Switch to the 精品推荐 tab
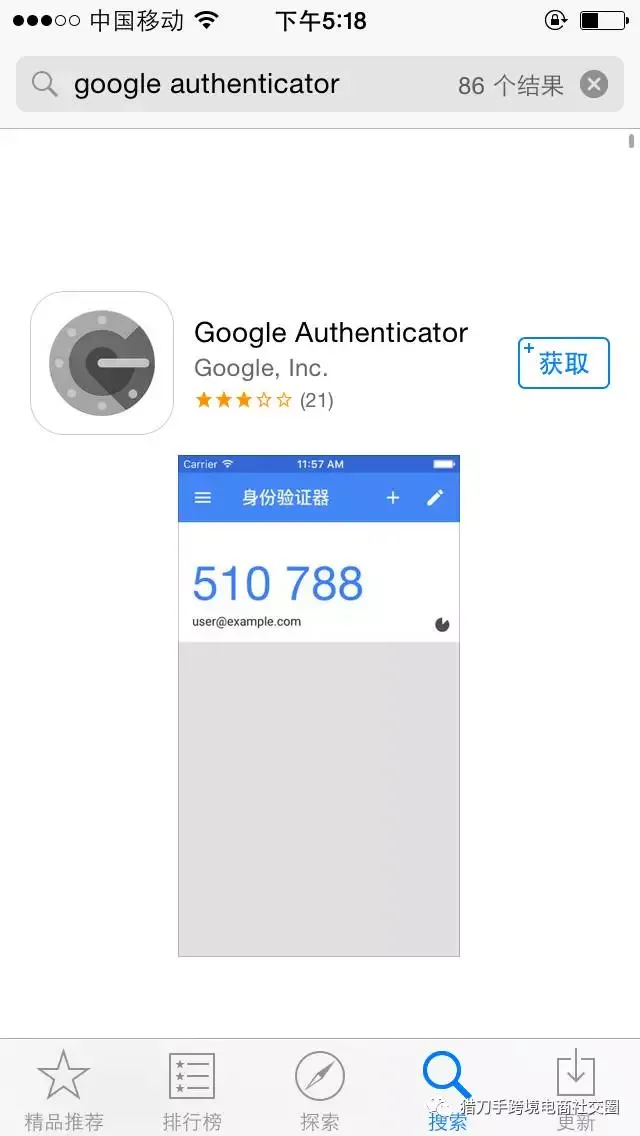This screenshot has width=640, height=1136. click(64, 1089)
